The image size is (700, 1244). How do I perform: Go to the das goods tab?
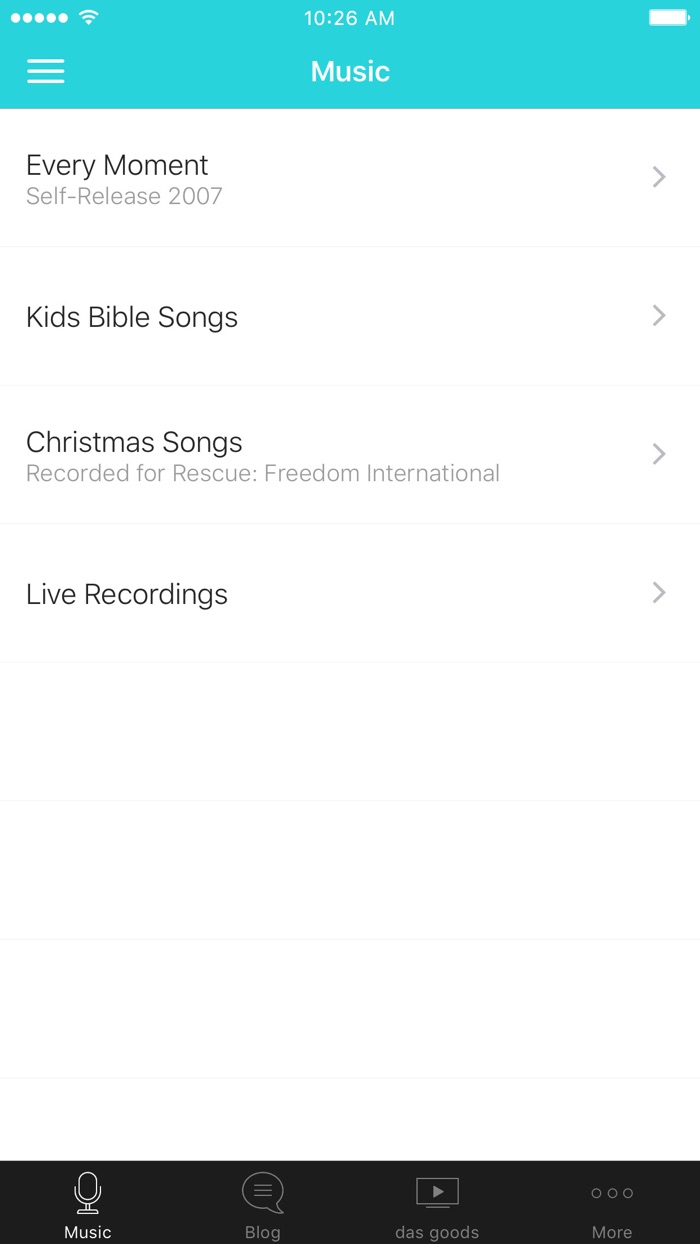(437, 1203)
